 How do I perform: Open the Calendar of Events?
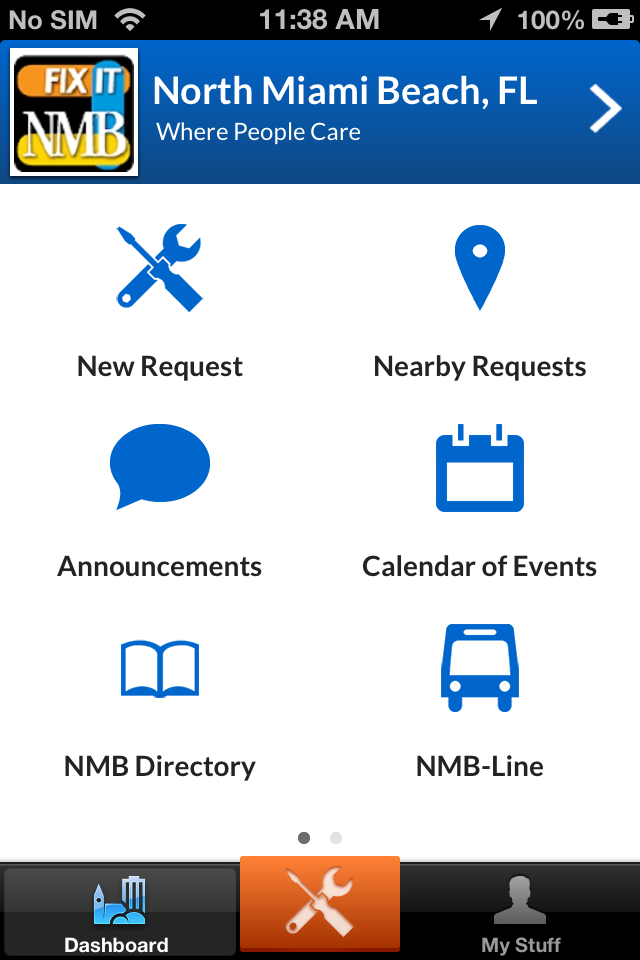[x=480, y=500]
